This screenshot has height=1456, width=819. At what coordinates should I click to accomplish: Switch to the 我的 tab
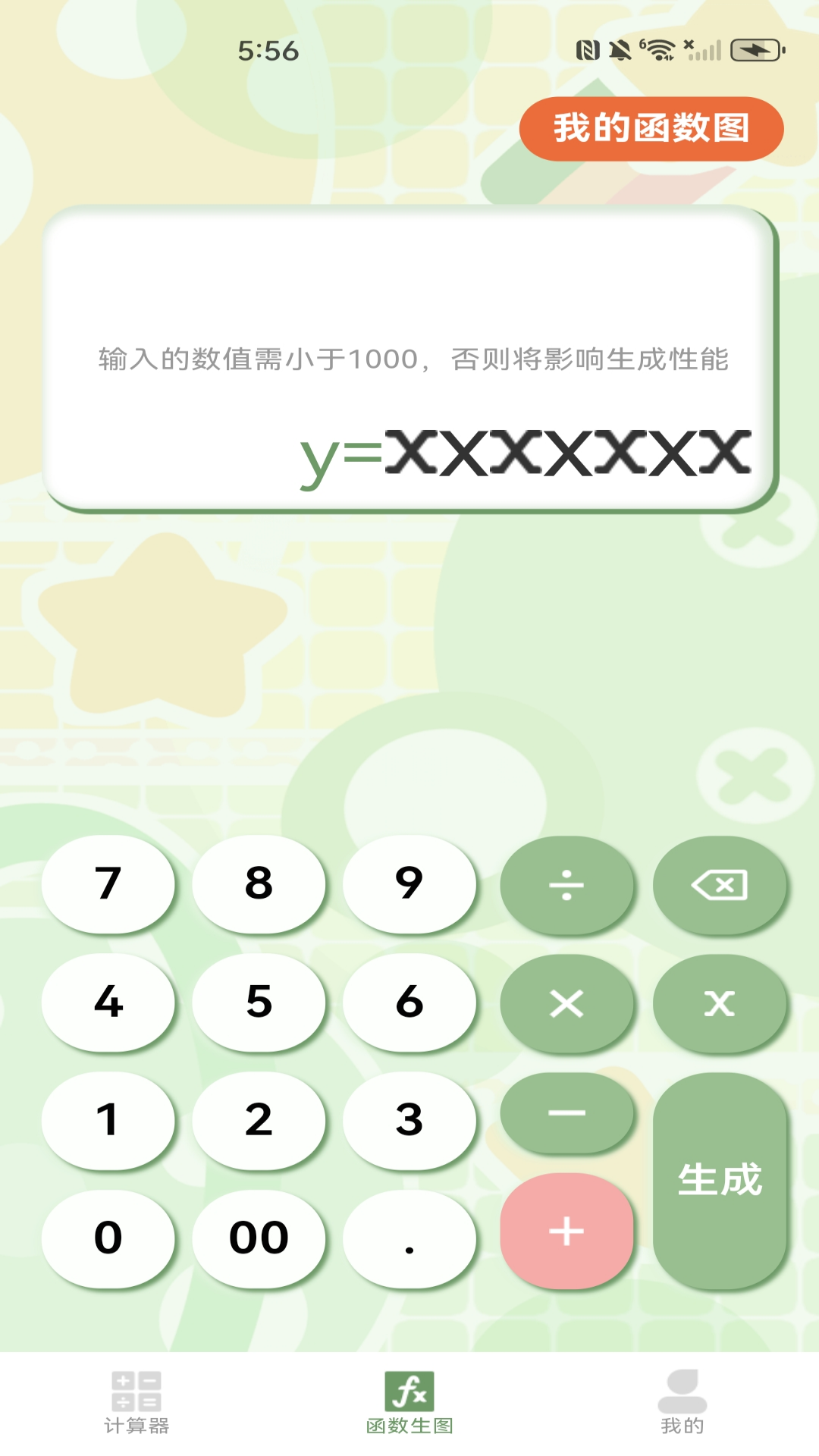pos(682,1403)
